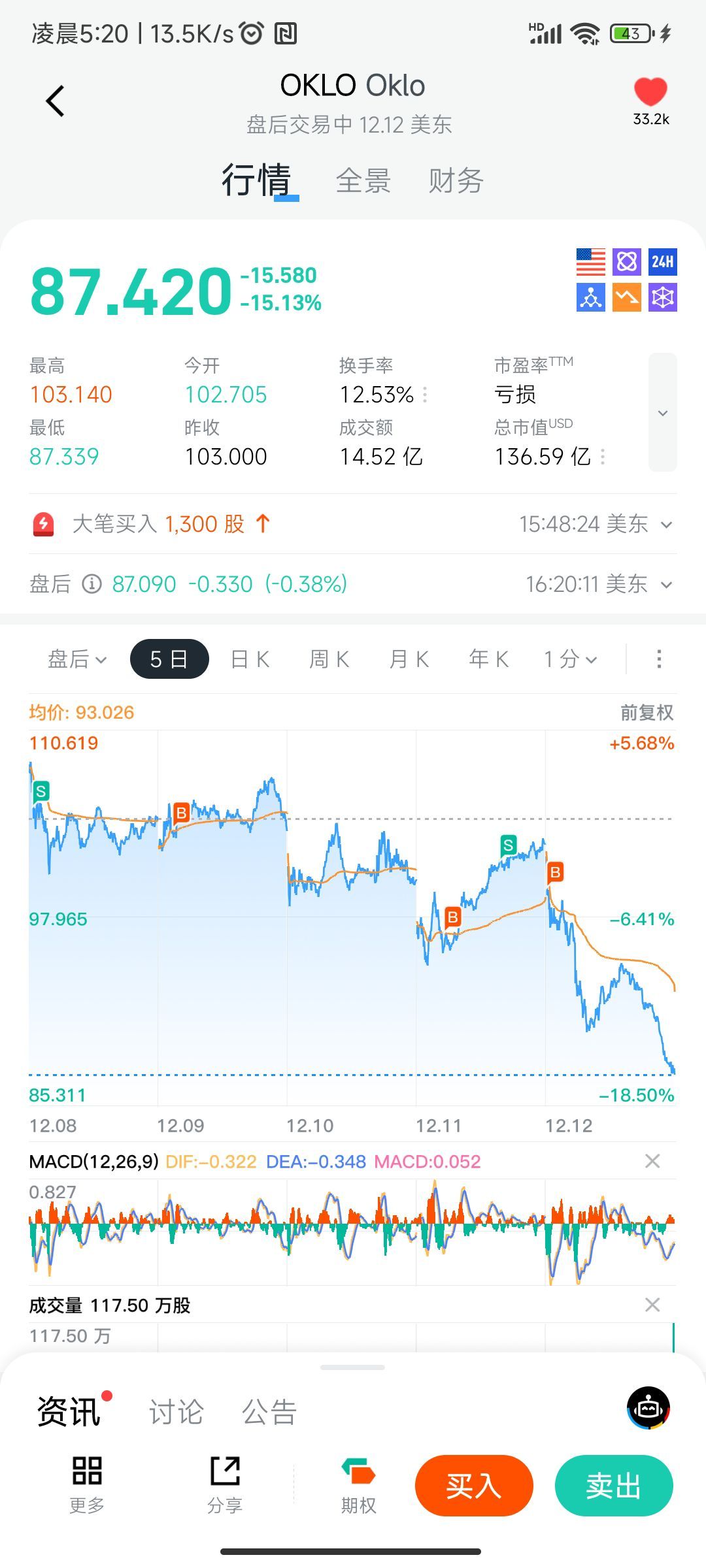
Task: Close the MACD indicator panel
Action: pos(652,1161)
